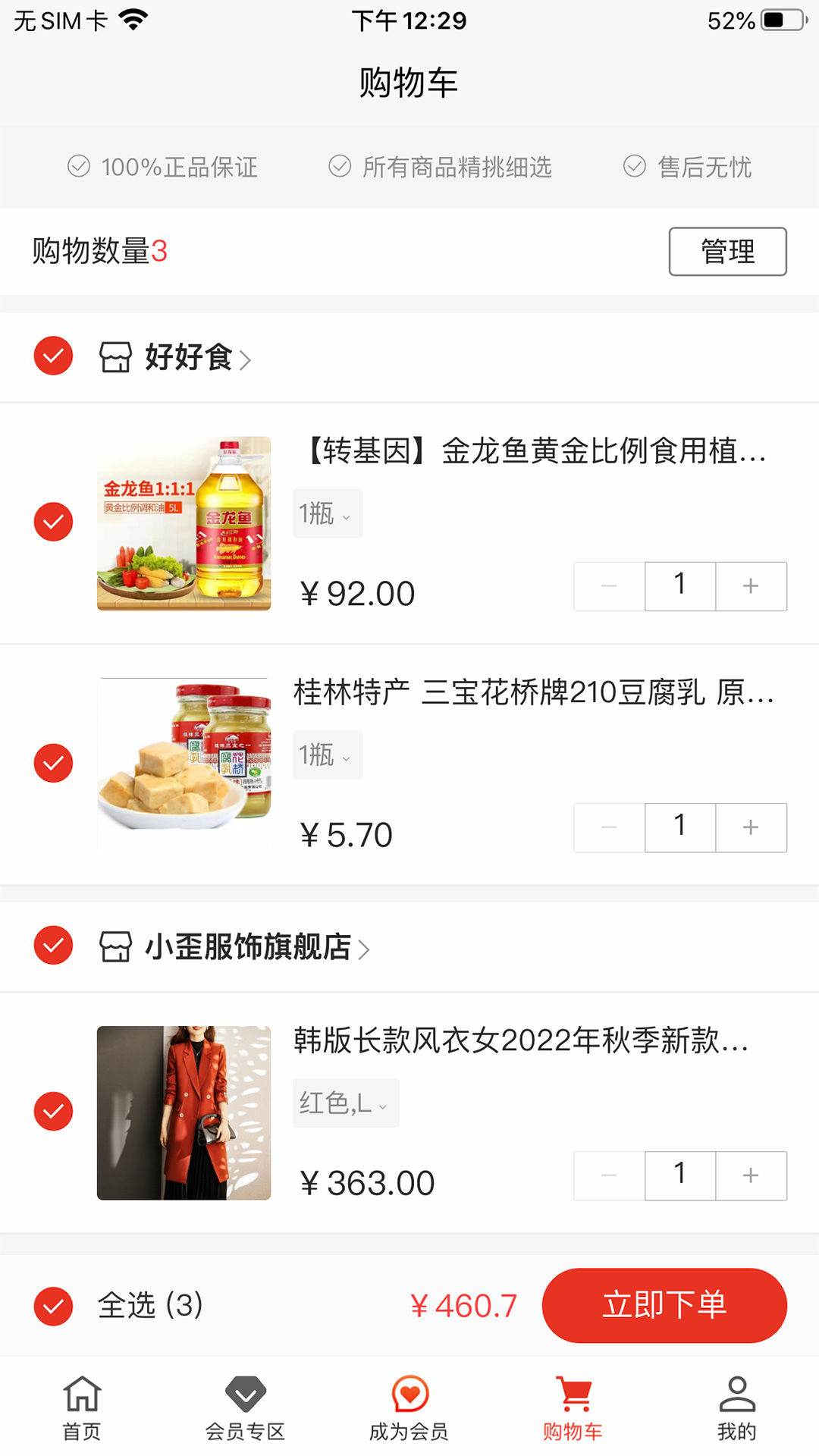Click the 小歪服饰旗舰店 store icon
Viewport: 819px width, 1456px height.
(x=115, y=947)
